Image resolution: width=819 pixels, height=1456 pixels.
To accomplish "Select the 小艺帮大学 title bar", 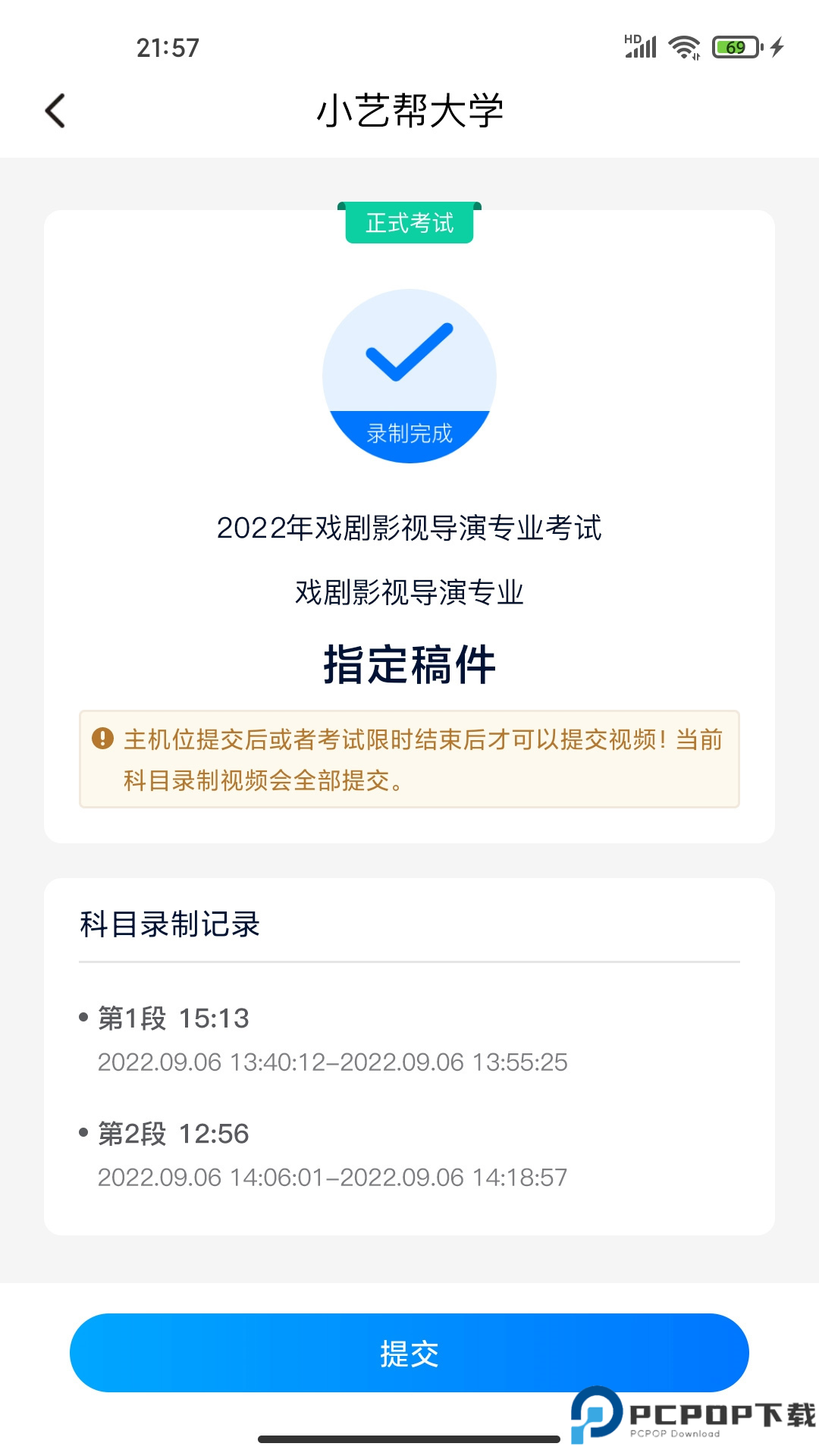I will click(409, 109).
